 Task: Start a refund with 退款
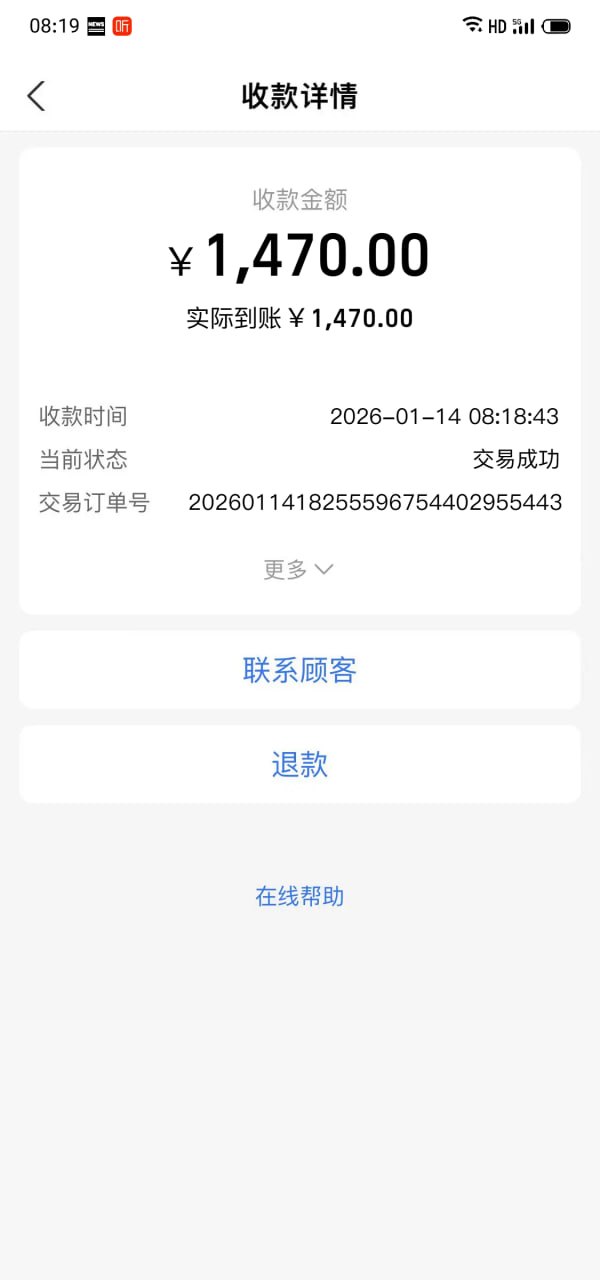point(300,765)
